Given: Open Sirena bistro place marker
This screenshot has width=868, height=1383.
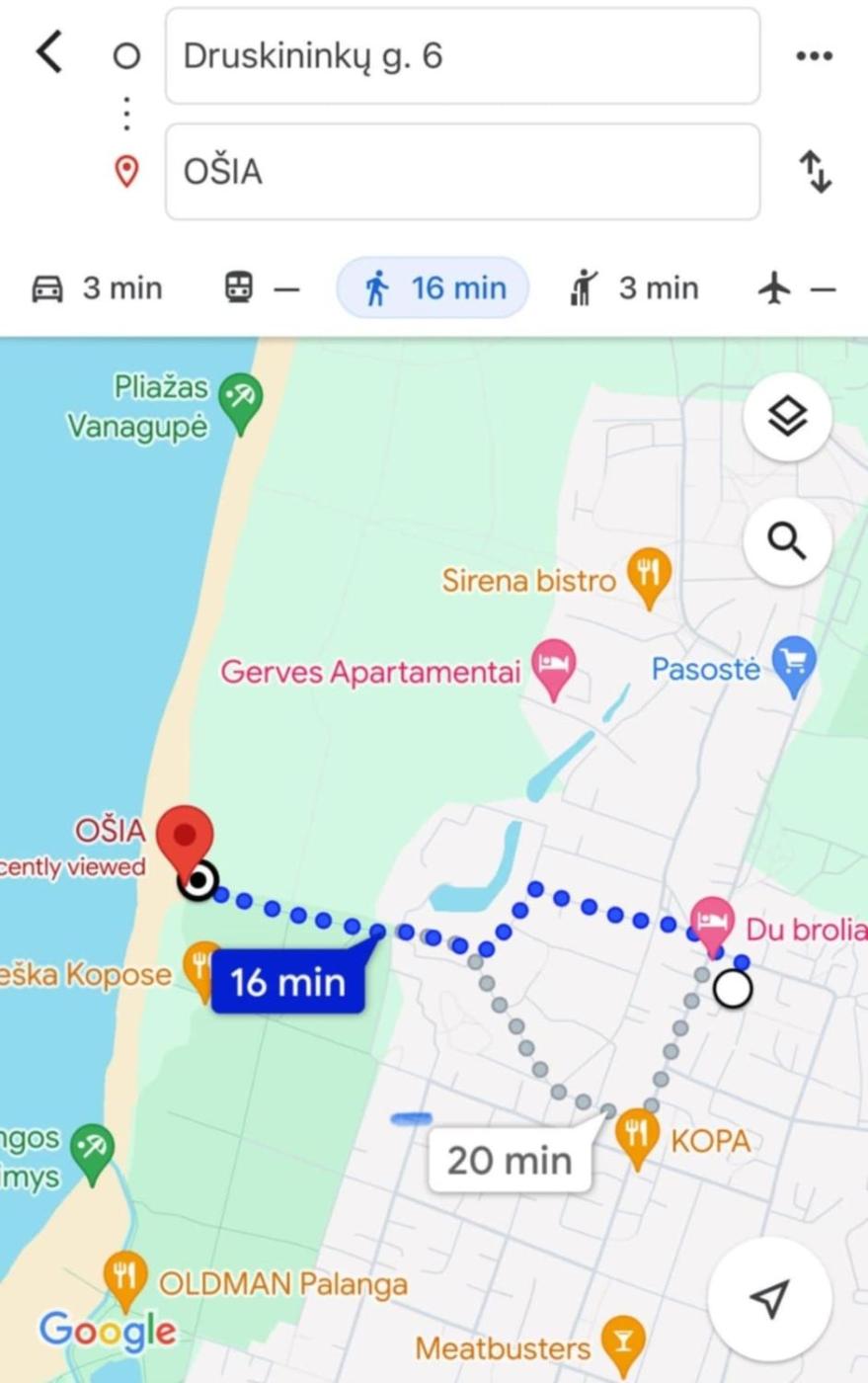Looking at the screenshot, I should [649, 575].
